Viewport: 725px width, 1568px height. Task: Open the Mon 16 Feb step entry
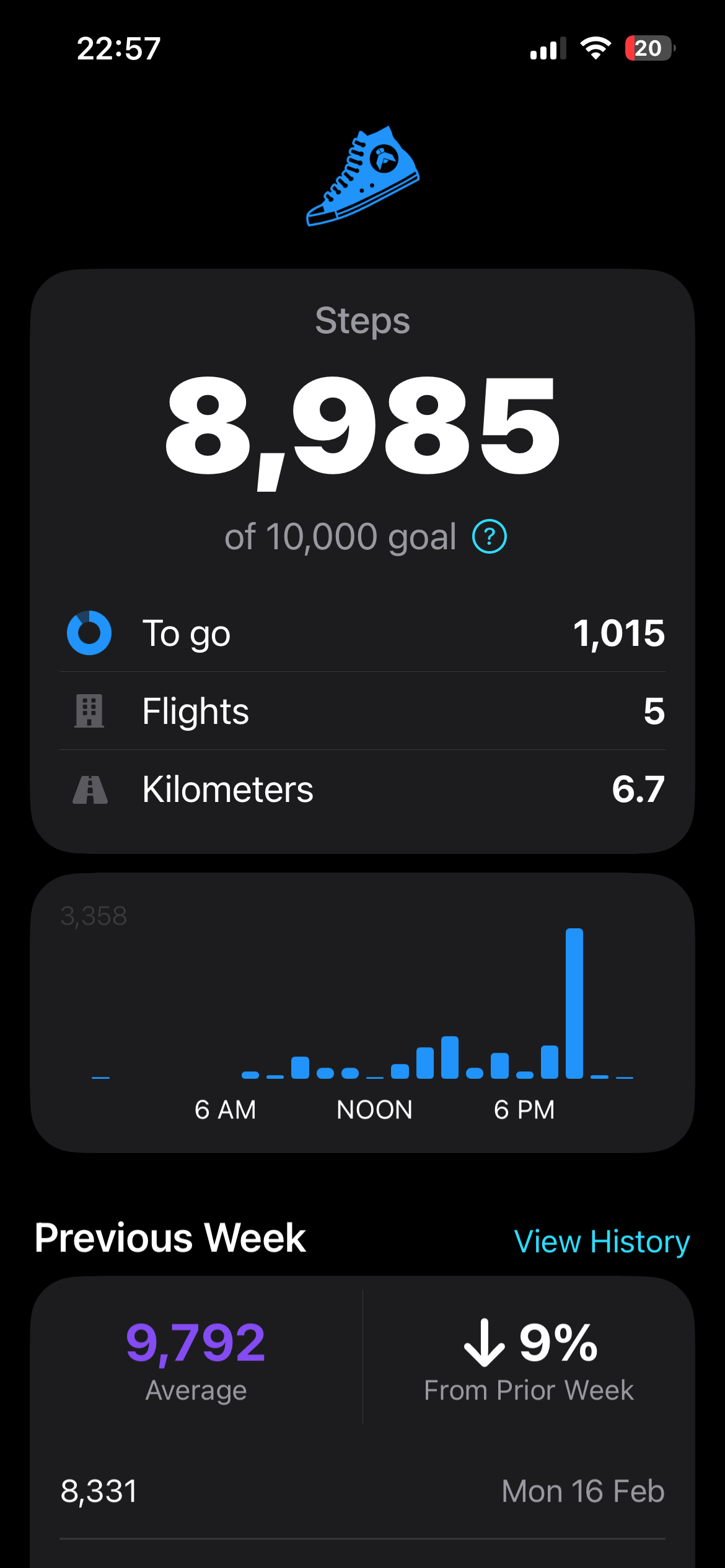(362, 1491)
